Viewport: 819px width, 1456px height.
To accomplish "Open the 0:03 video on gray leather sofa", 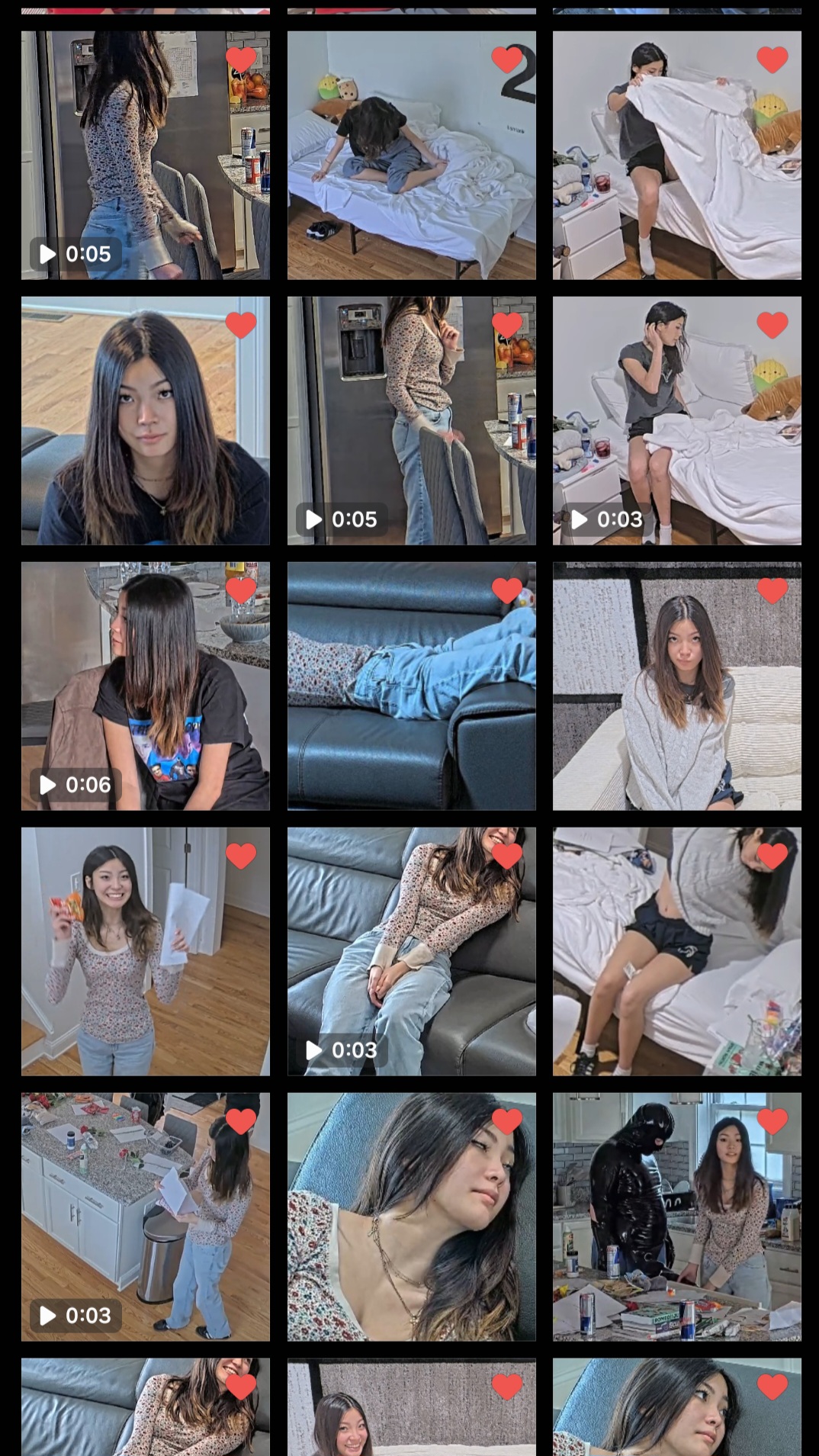I will click(x=411, y=951).
